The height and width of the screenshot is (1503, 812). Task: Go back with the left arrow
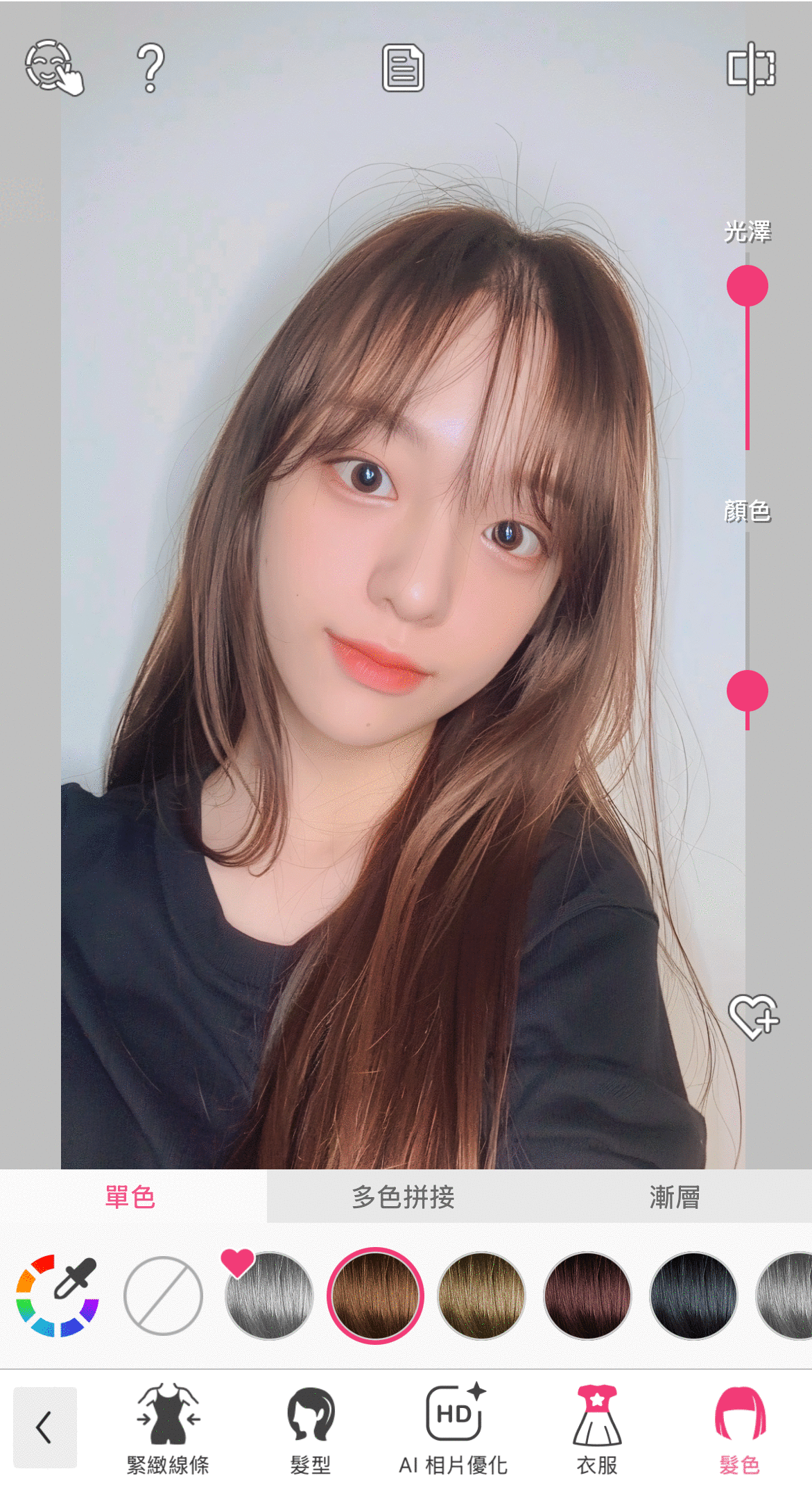(45, 1427)
